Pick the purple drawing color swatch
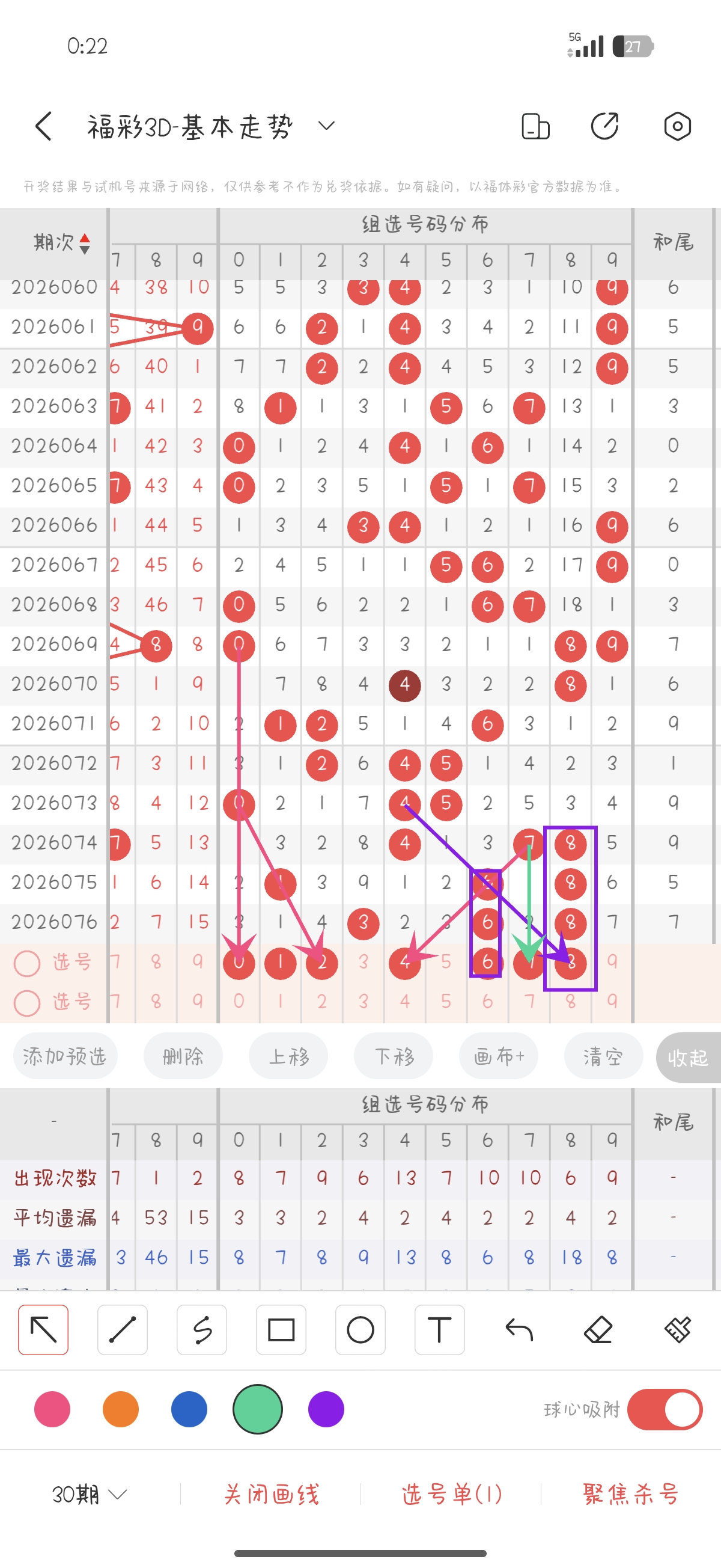 [x=326, y=1410]
